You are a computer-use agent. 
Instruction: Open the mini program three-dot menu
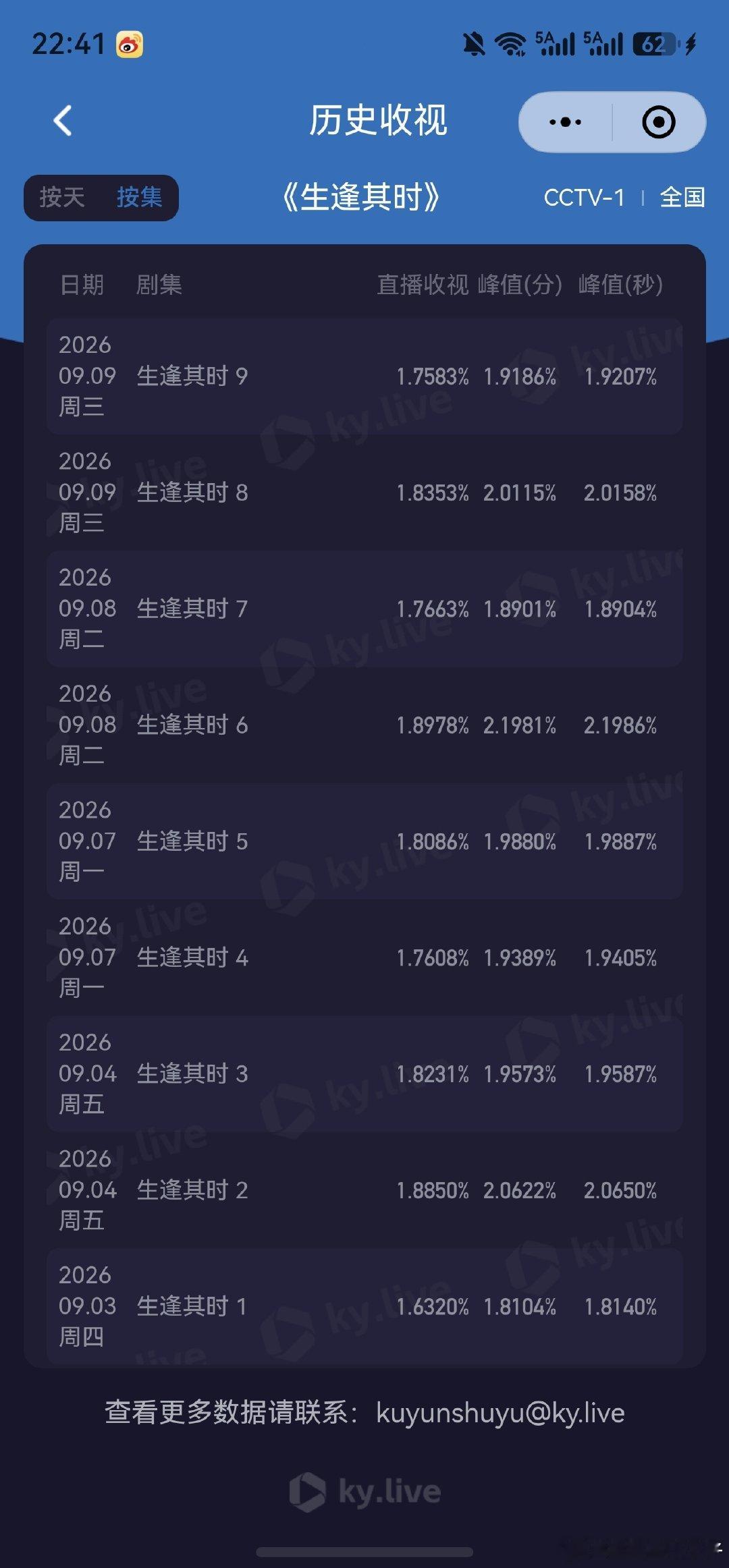pyautogui.click(x=566, y=122)
